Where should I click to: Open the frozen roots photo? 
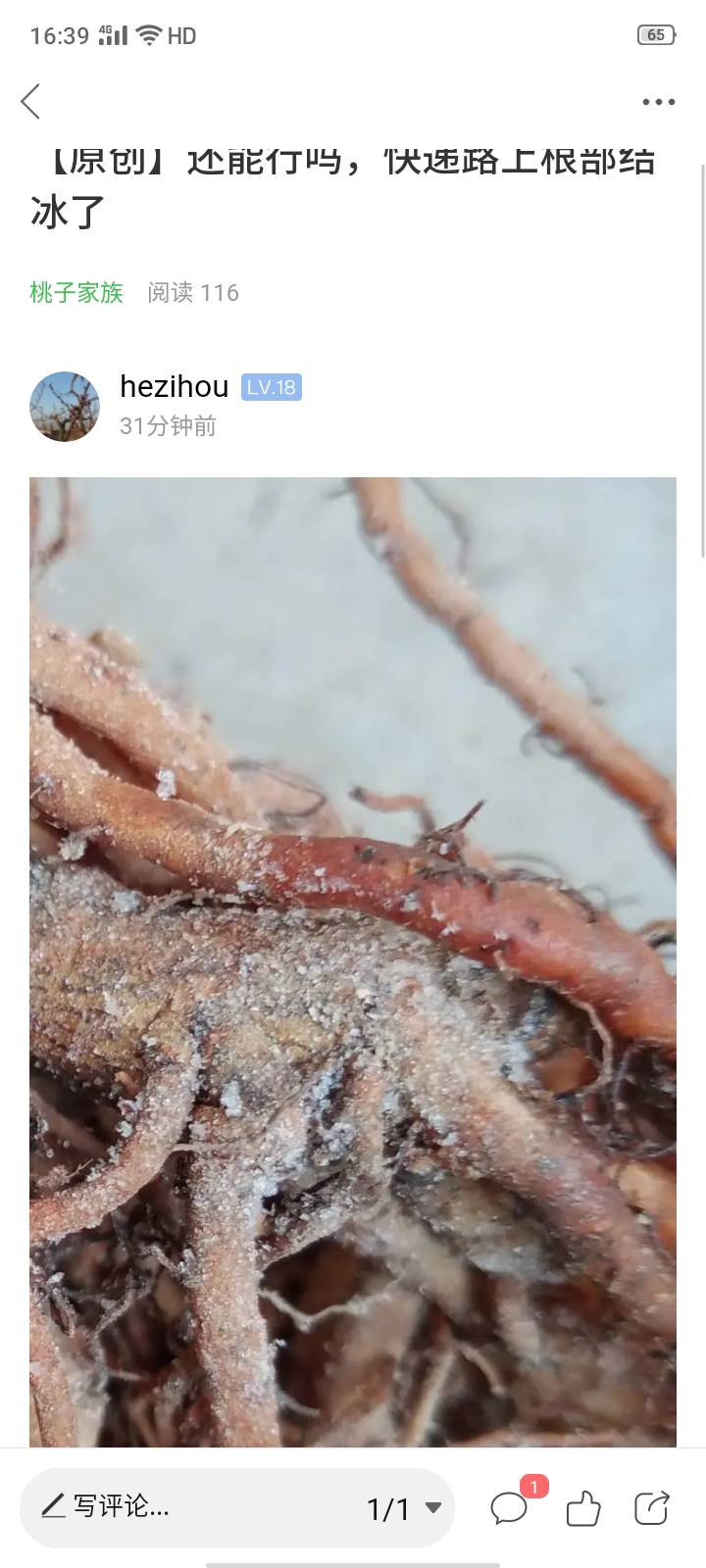pos(353,962)
